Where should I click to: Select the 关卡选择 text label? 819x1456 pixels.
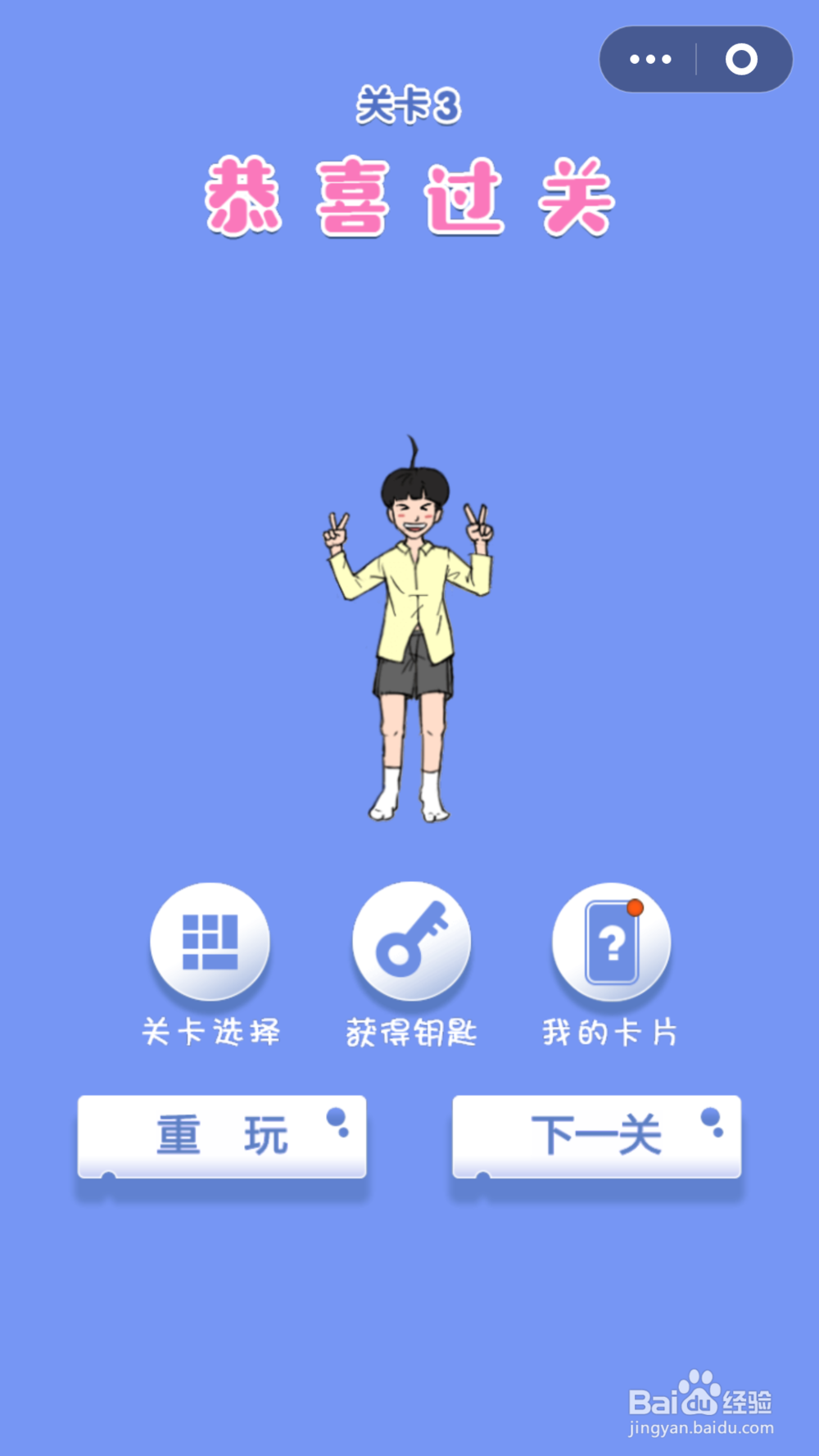[x=211, y=1033]
